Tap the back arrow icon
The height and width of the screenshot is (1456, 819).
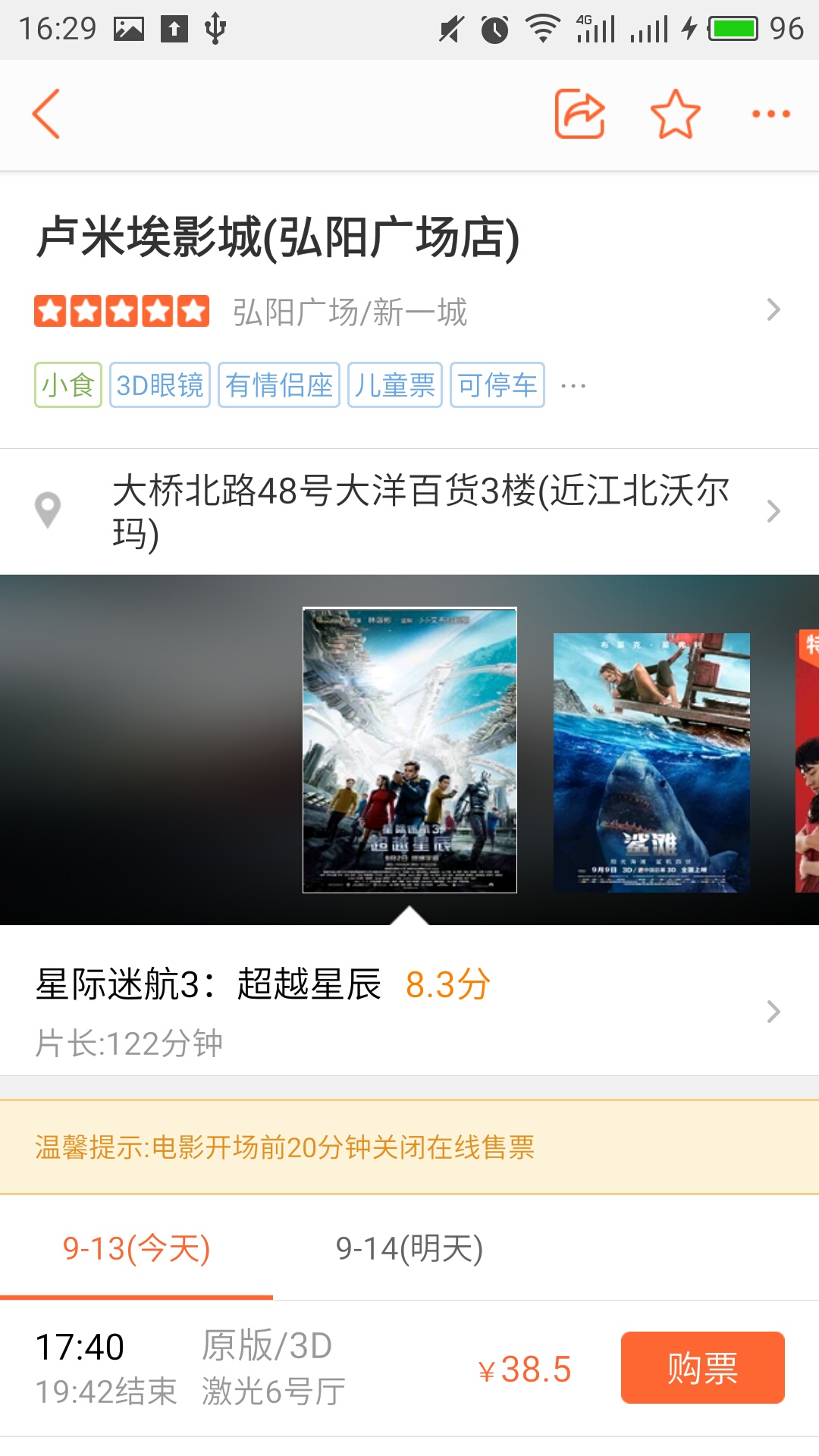click(47, 114)
